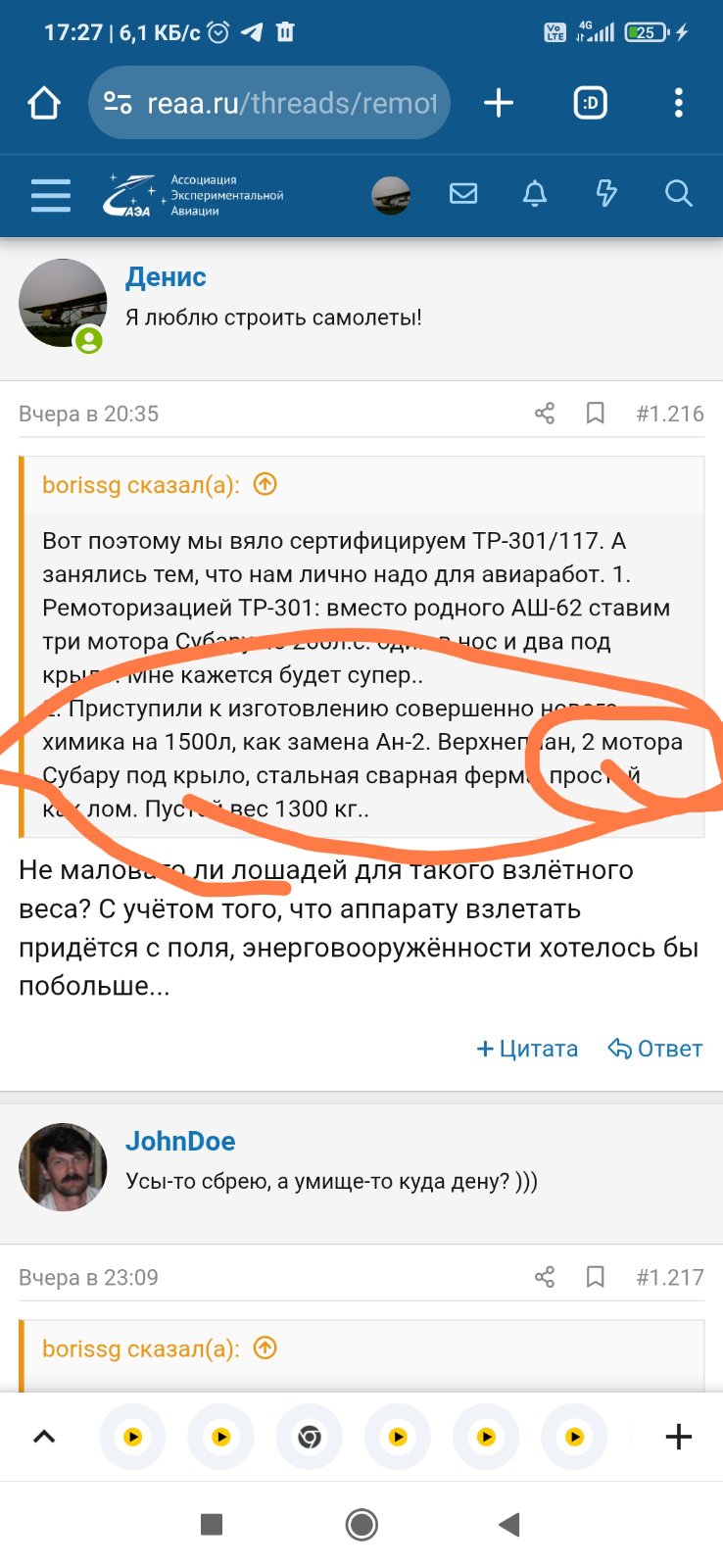Open the what's new lightning icon

606,194
